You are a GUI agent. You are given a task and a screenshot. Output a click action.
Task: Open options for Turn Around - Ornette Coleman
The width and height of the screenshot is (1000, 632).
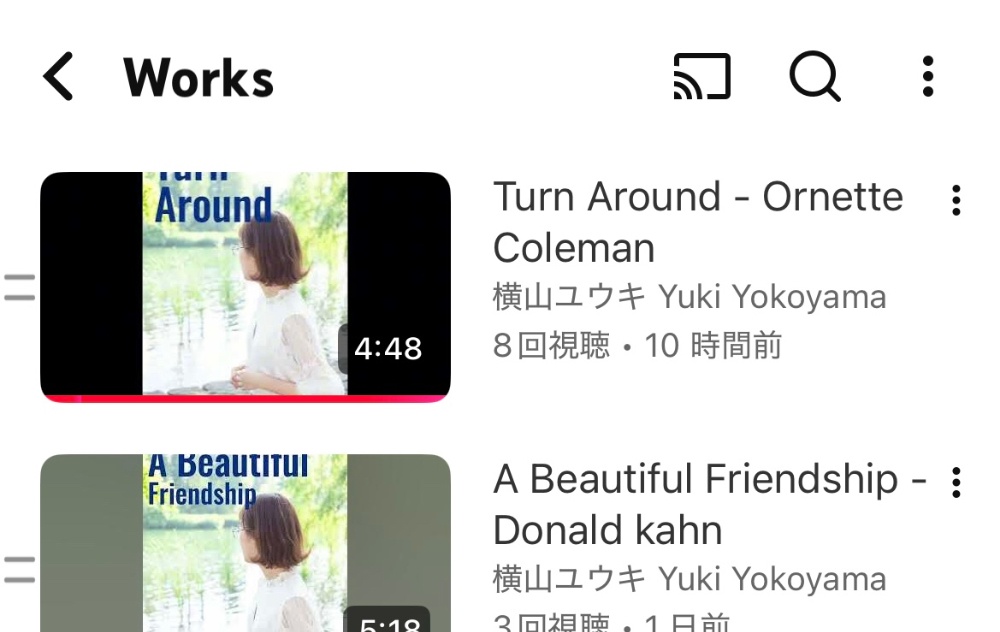tap(956, 201)
